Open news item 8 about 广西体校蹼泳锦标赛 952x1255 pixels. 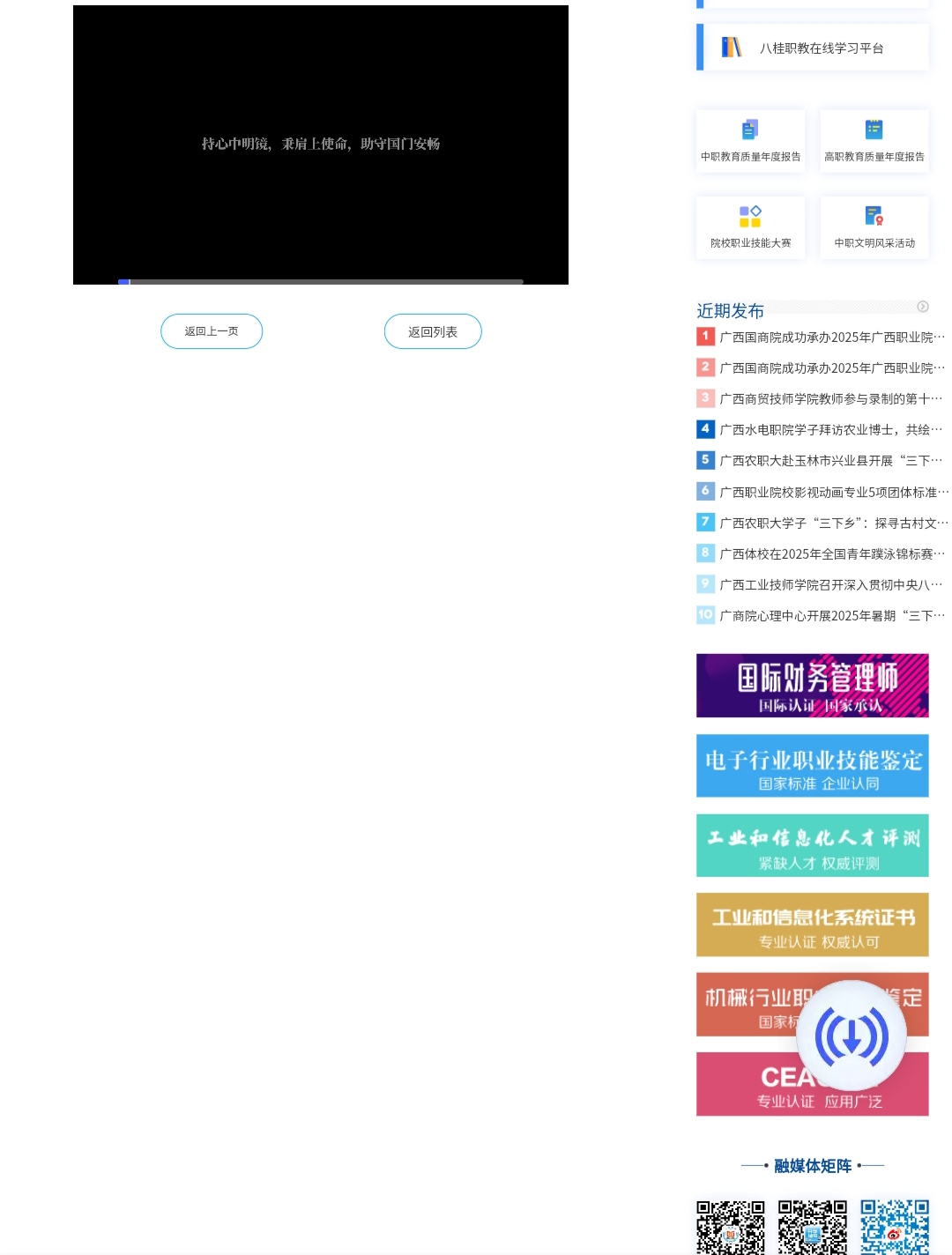click(830, 553)
